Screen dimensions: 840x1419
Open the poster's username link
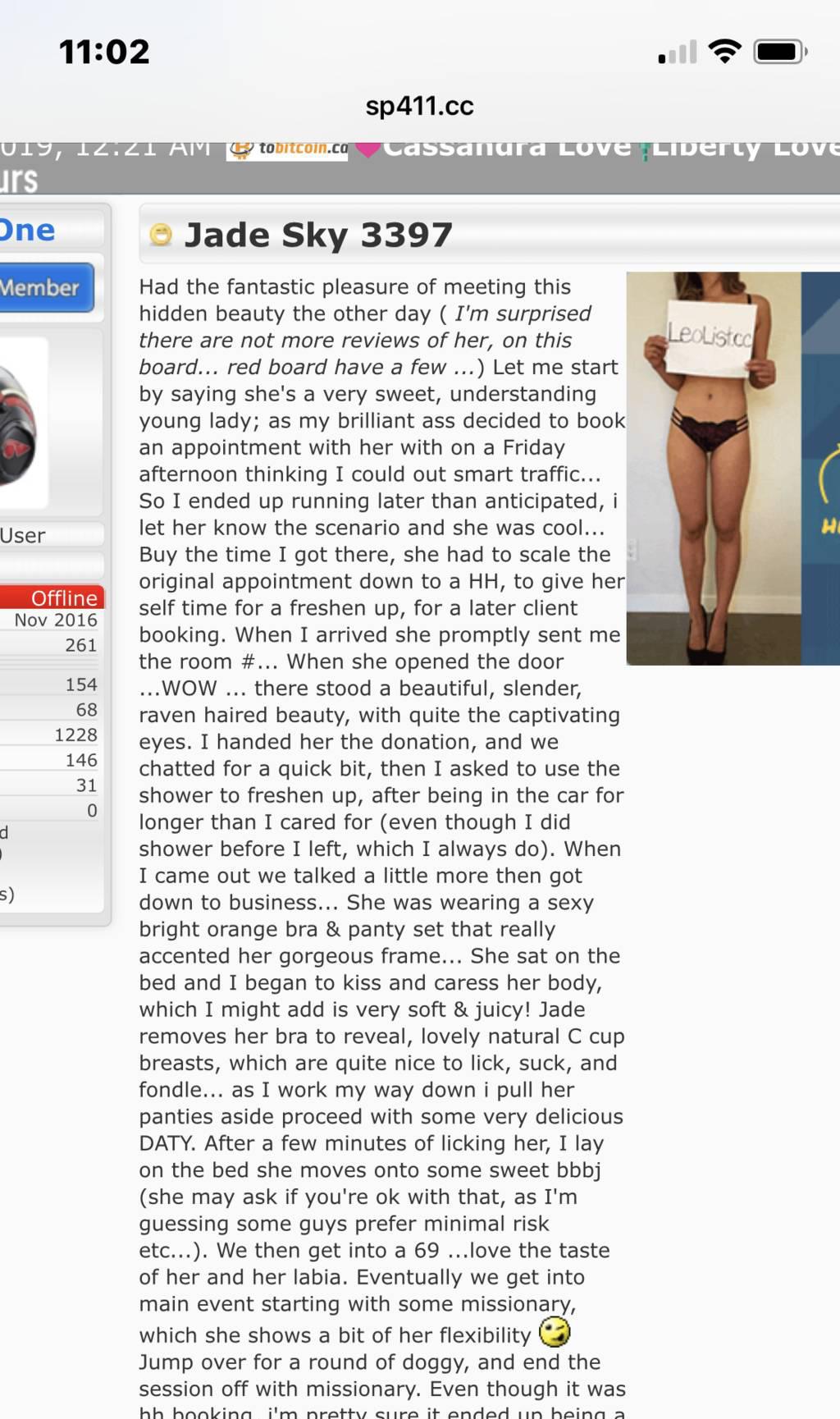(27, 230)
